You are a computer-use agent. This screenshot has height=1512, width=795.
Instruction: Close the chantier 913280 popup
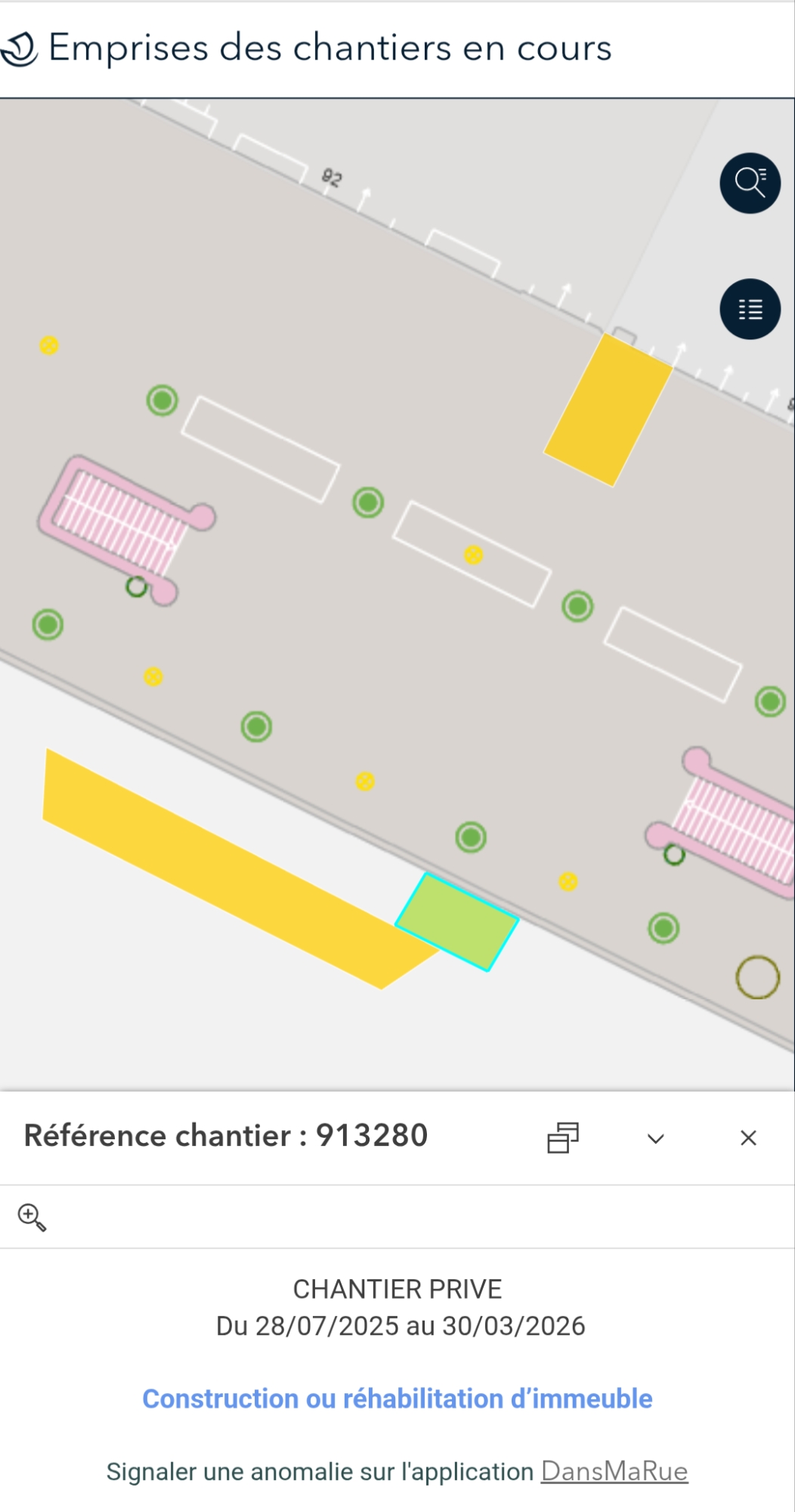[748, 1138]
